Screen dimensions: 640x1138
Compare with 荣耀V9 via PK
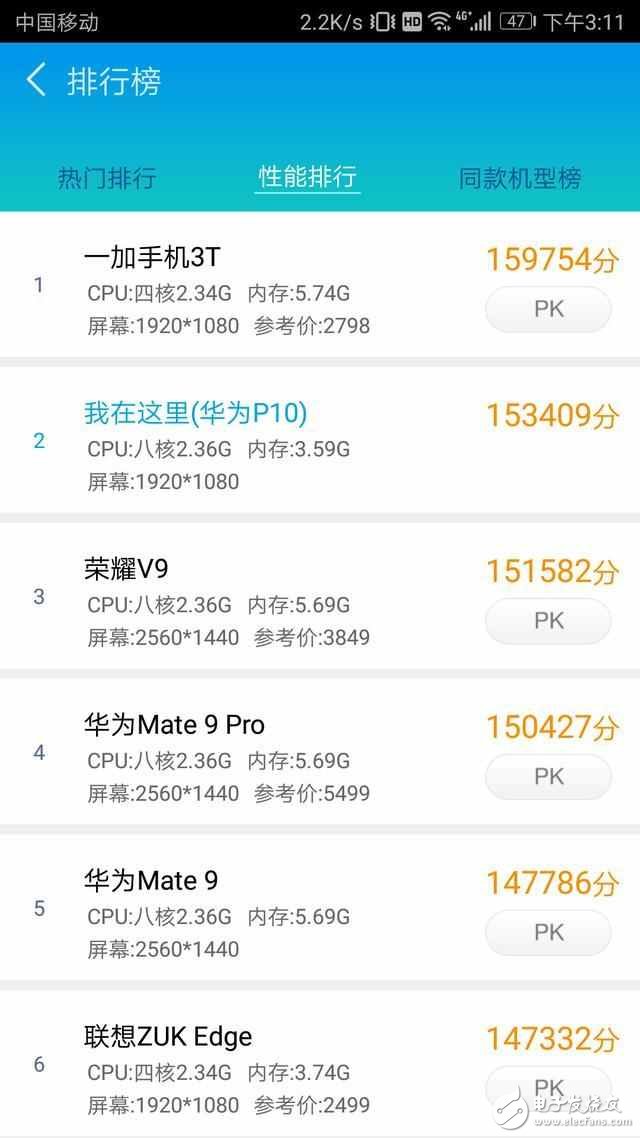548,621
